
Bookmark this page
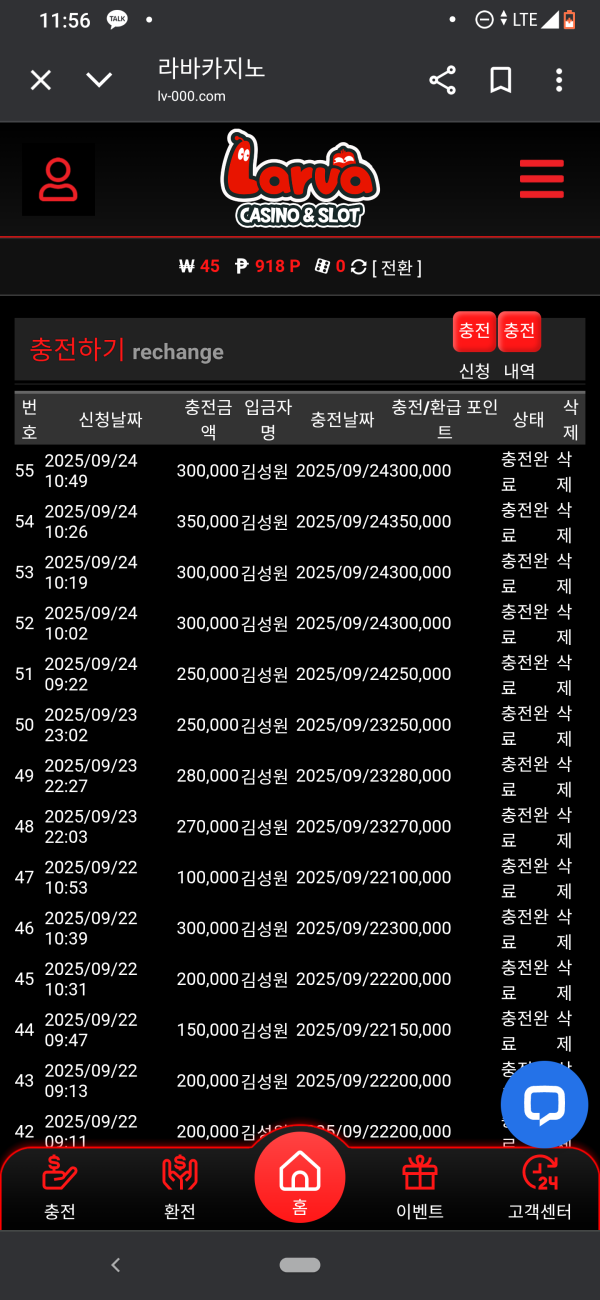click(x=501, y=80)
